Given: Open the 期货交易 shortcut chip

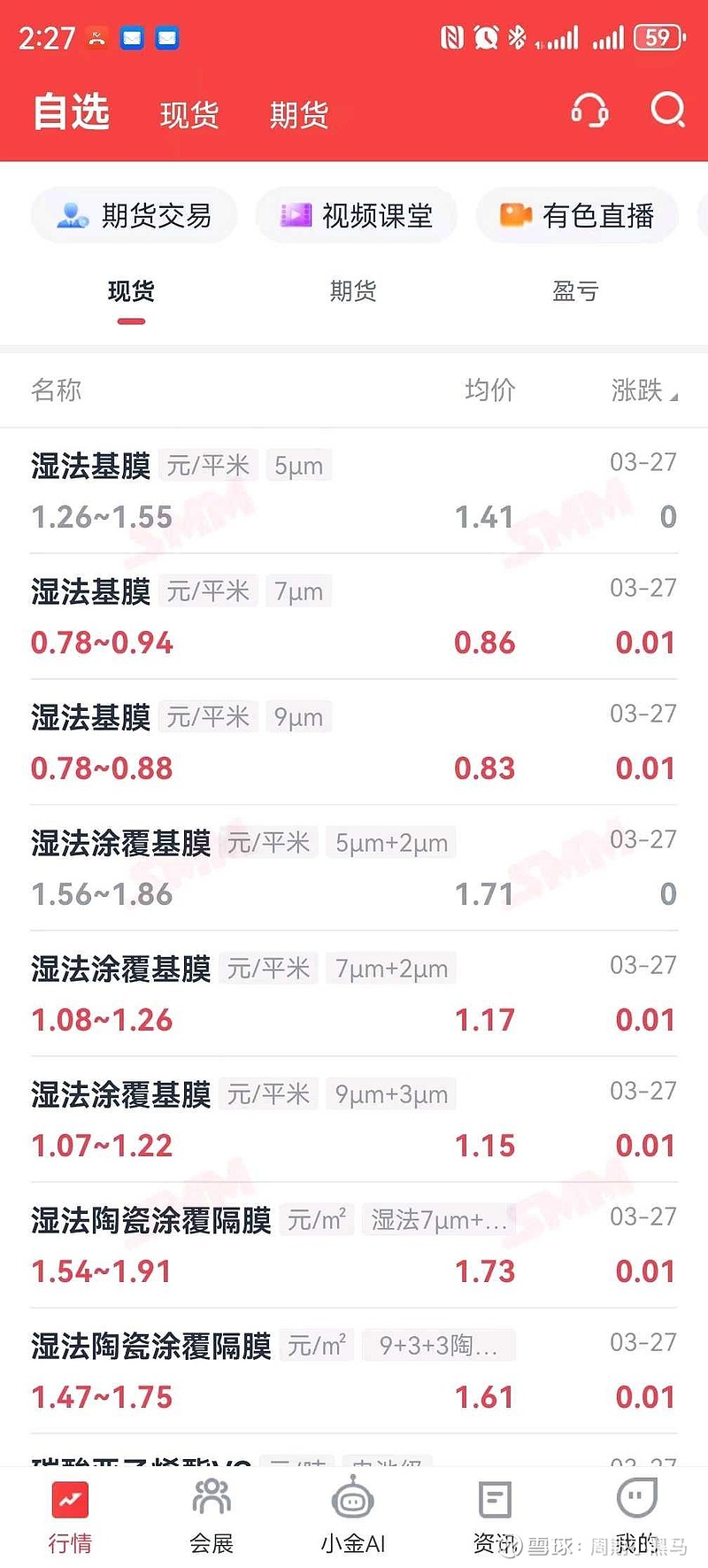Looking at the screenshot, I should click(x=135, y=215).
